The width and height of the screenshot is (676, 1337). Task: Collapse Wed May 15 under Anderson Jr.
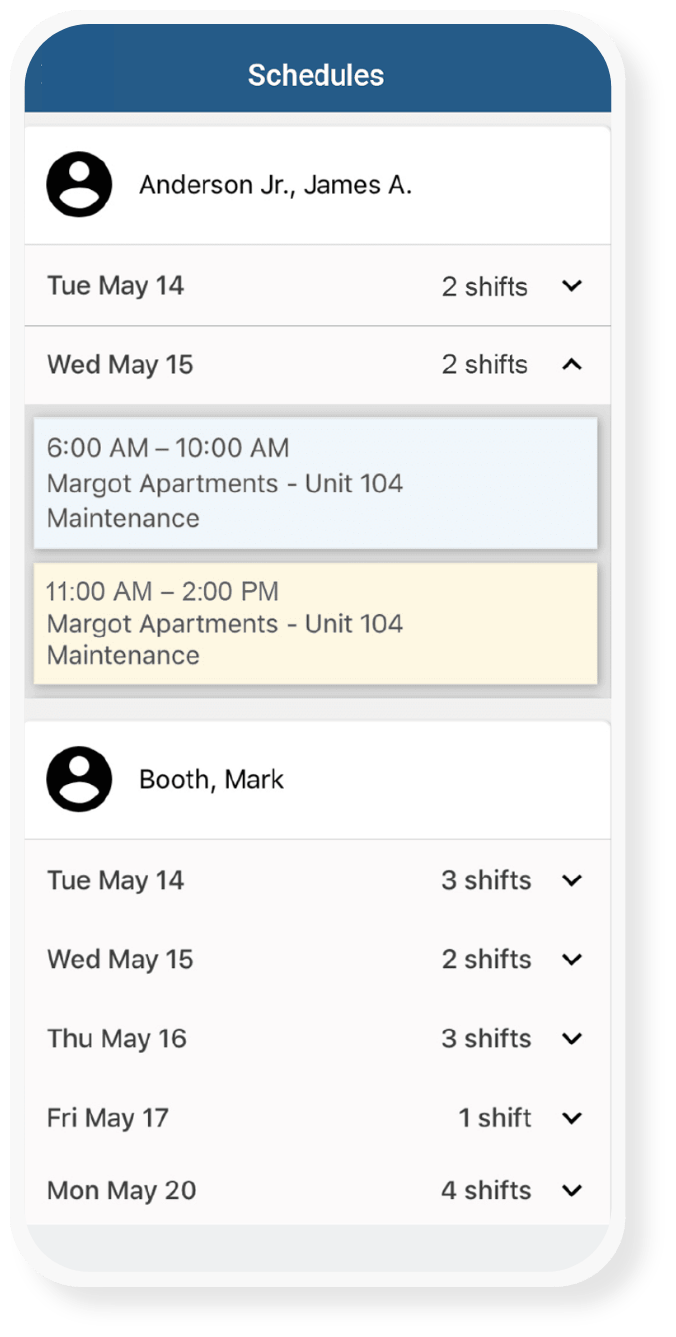pyautogui.click(x=571, y=365)
